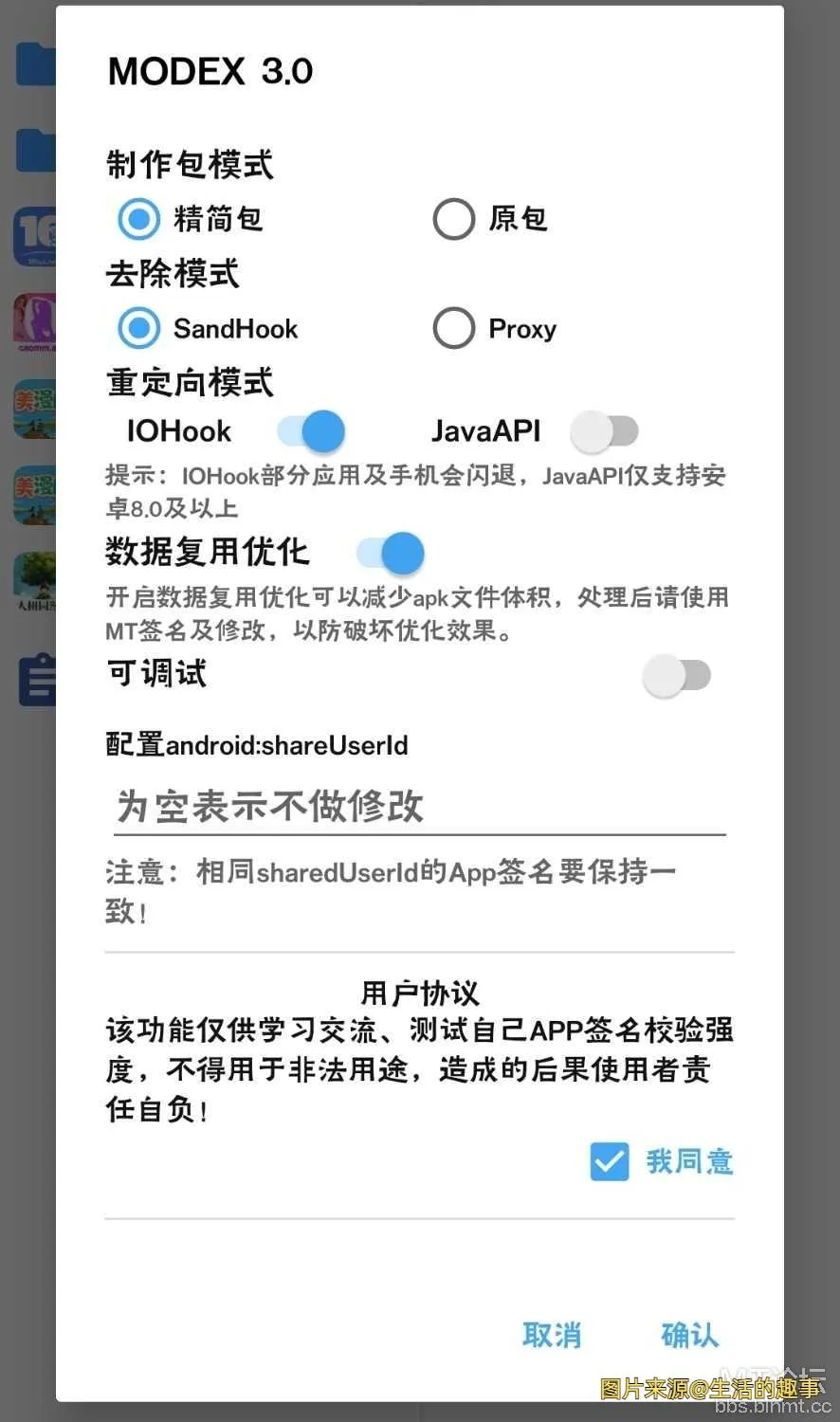Switch removal mode to Proxy
The image size is (840, 1422).
(453, 329)
